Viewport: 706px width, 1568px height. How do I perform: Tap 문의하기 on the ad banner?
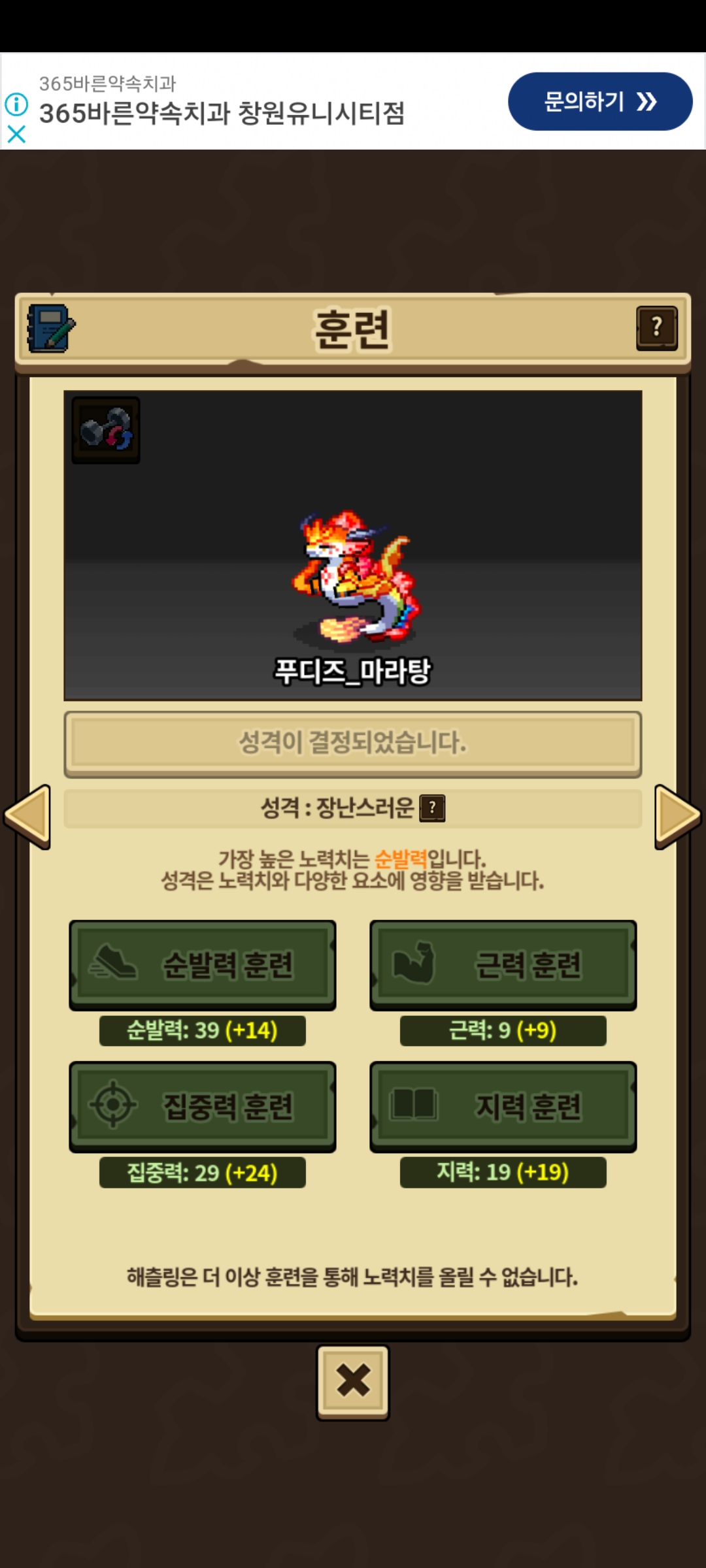599,102
